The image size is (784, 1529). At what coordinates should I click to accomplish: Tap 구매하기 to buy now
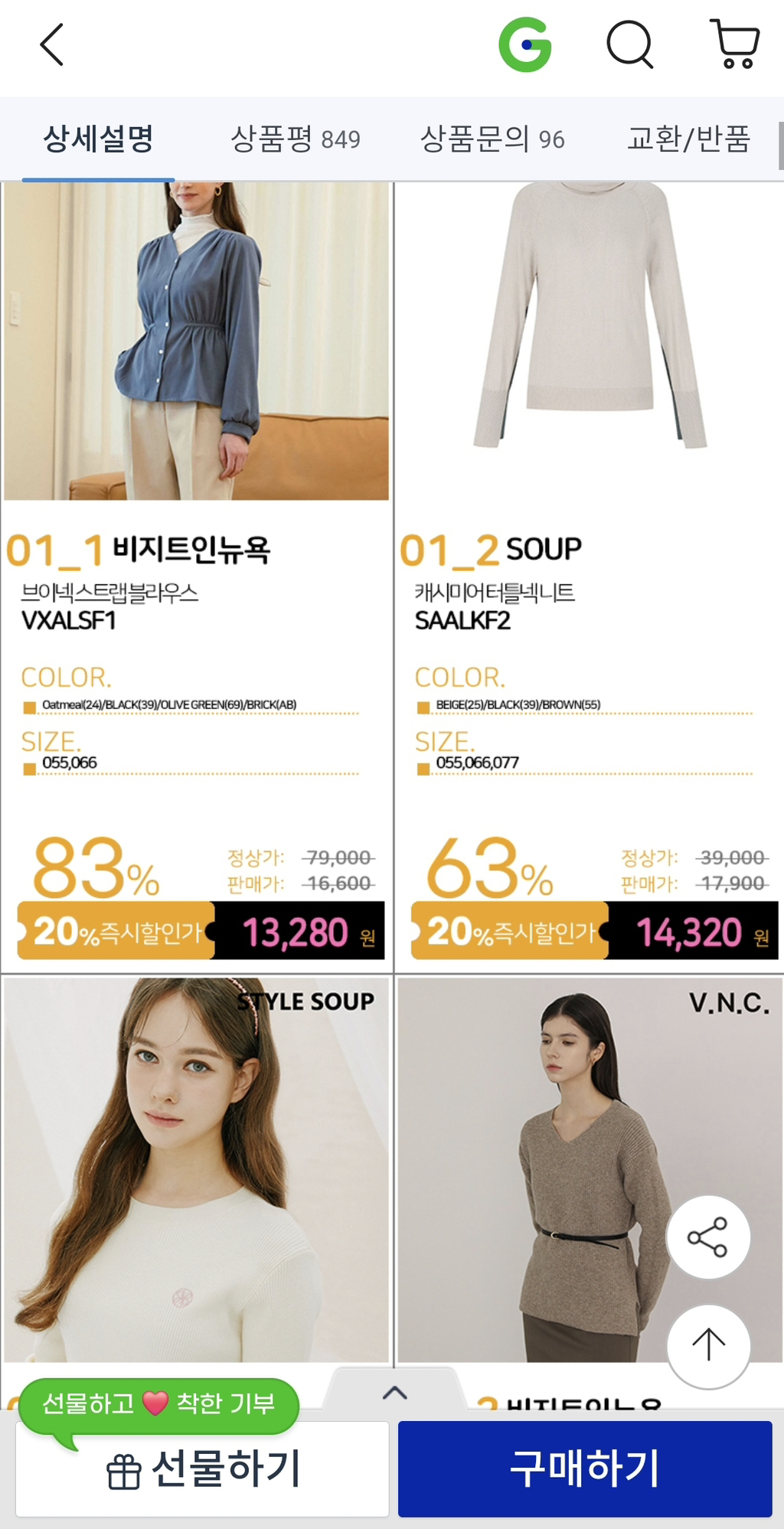[x=585, y=1469]
